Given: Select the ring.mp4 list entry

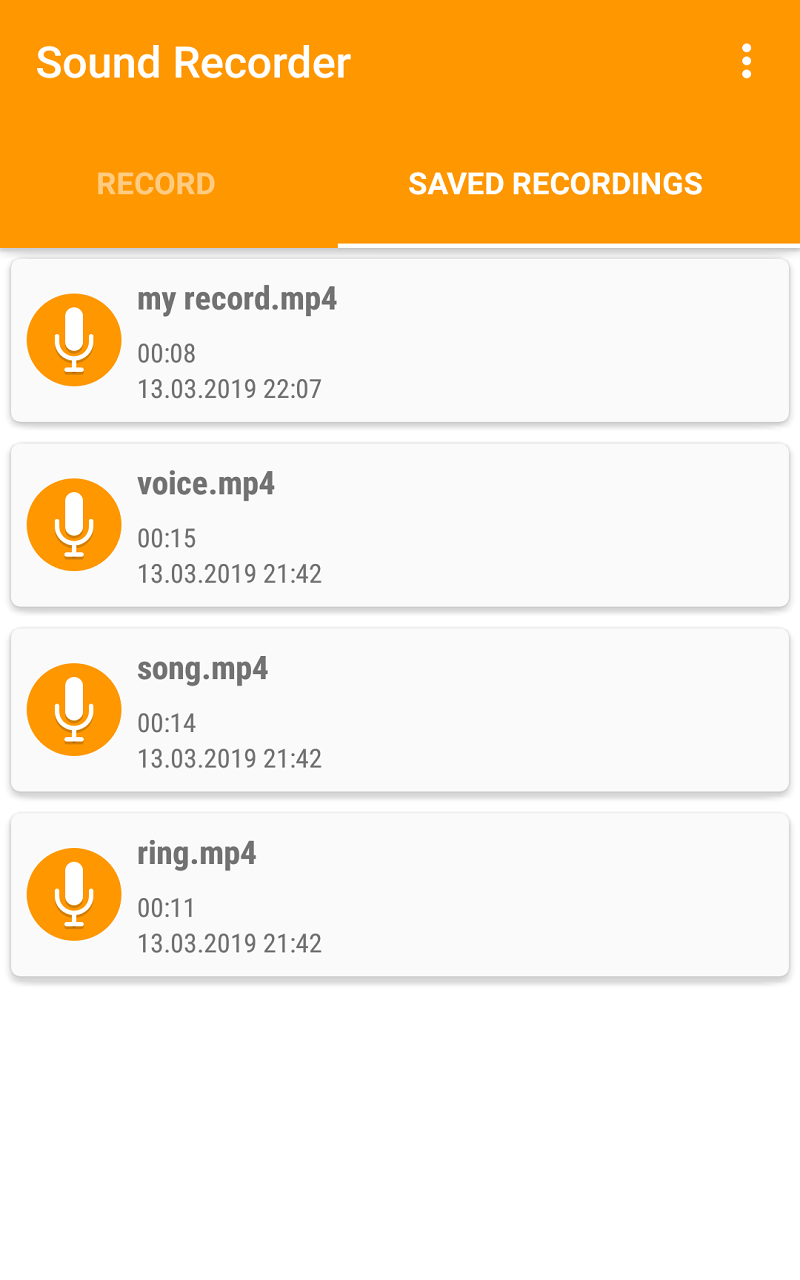Looking at the screenshot, I should (400, 894).
